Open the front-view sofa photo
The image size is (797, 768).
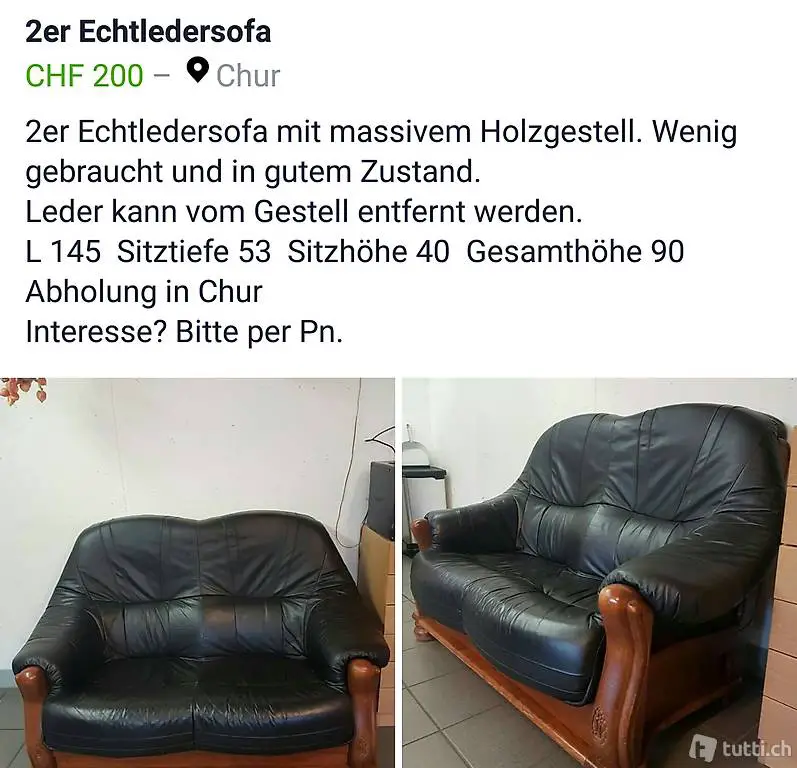197,572
